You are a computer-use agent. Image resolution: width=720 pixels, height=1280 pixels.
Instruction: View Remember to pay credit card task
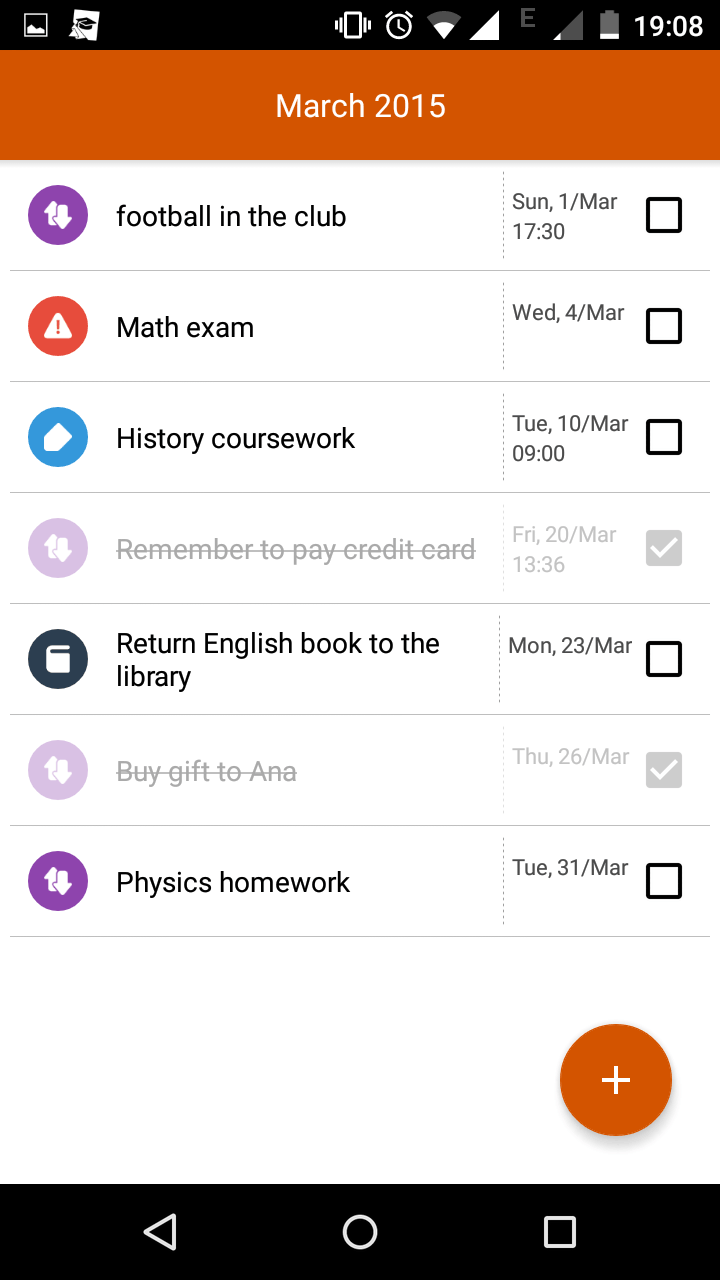point(295,550)
